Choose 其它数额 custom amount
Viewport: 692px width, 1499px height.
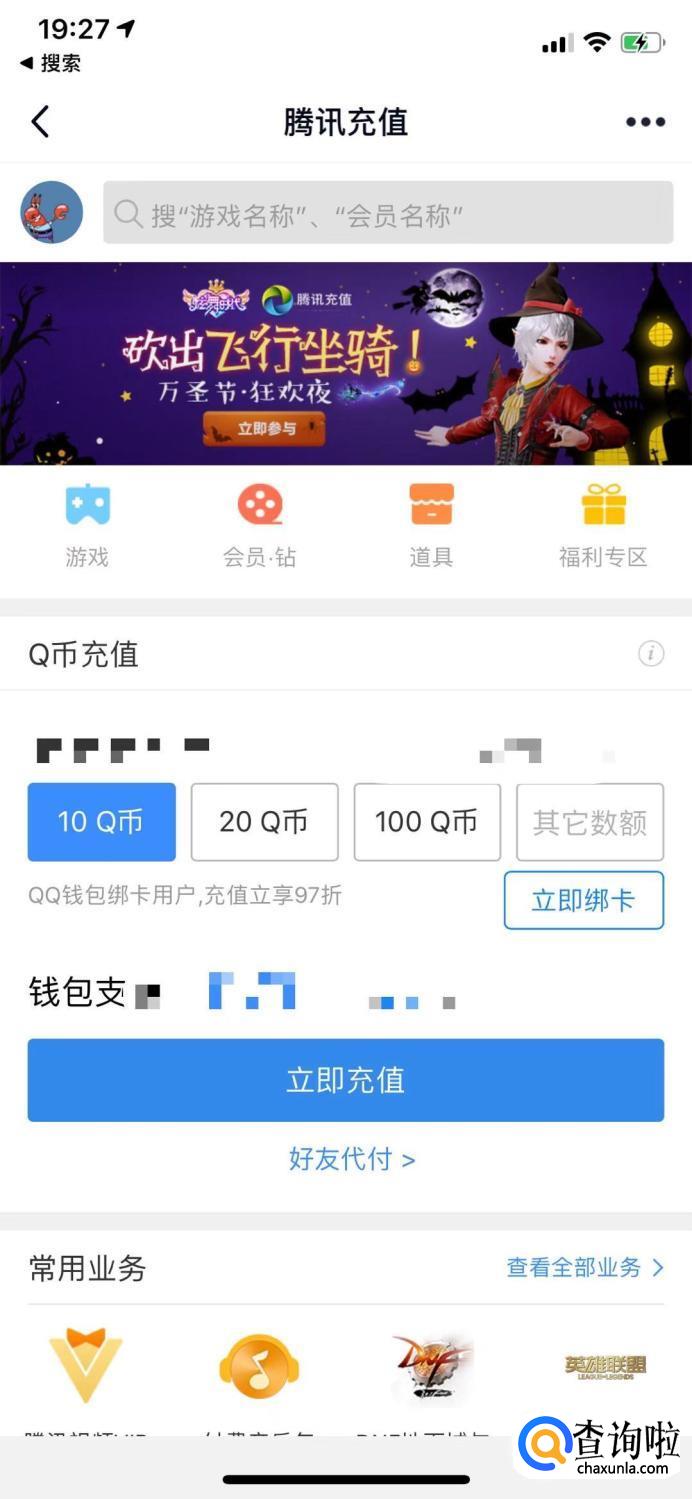point(589,822)
